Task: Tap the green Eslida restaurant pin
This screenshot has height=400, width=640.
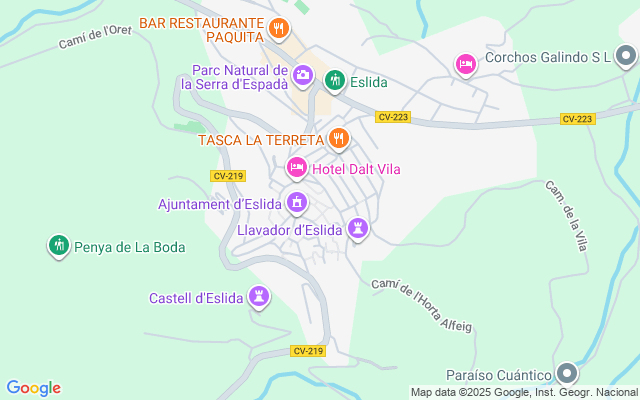Action: point(334,80)
